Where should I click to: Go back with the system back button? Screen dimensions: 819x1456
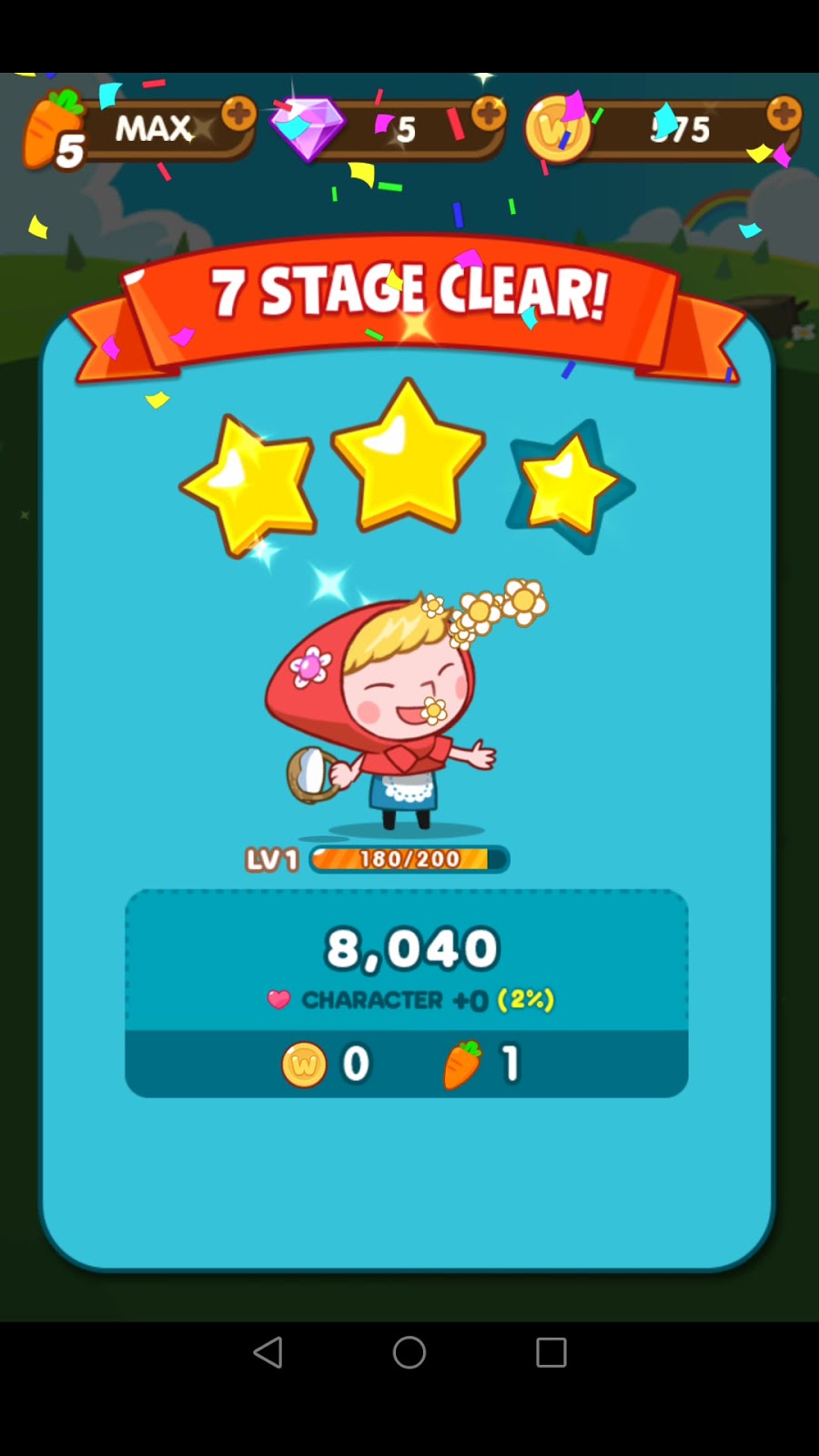[268, 1352]
